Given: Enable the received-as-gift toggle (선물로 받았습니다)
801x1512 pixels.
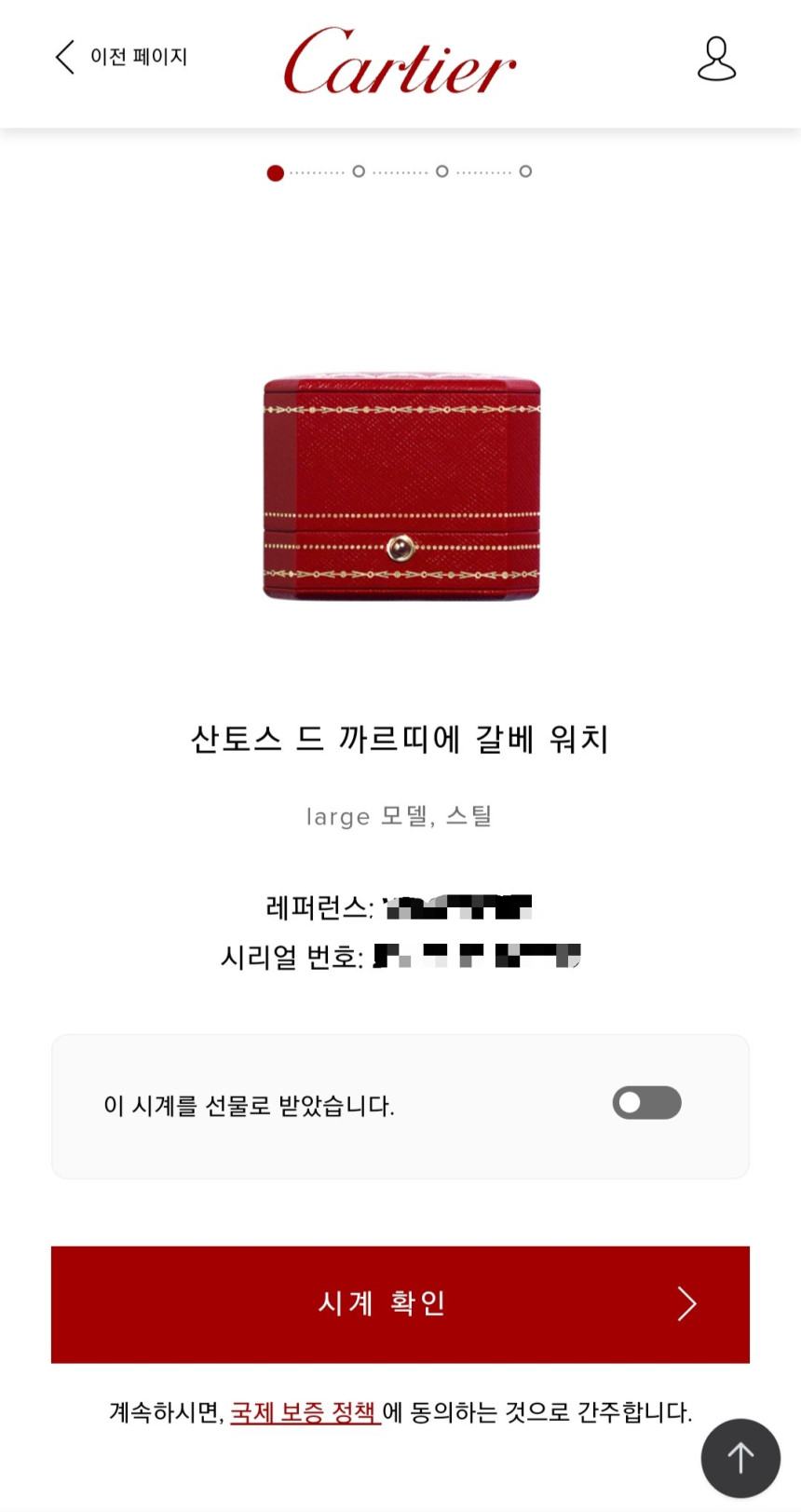Looking at the screenshot, I should tap(646, 1103).
